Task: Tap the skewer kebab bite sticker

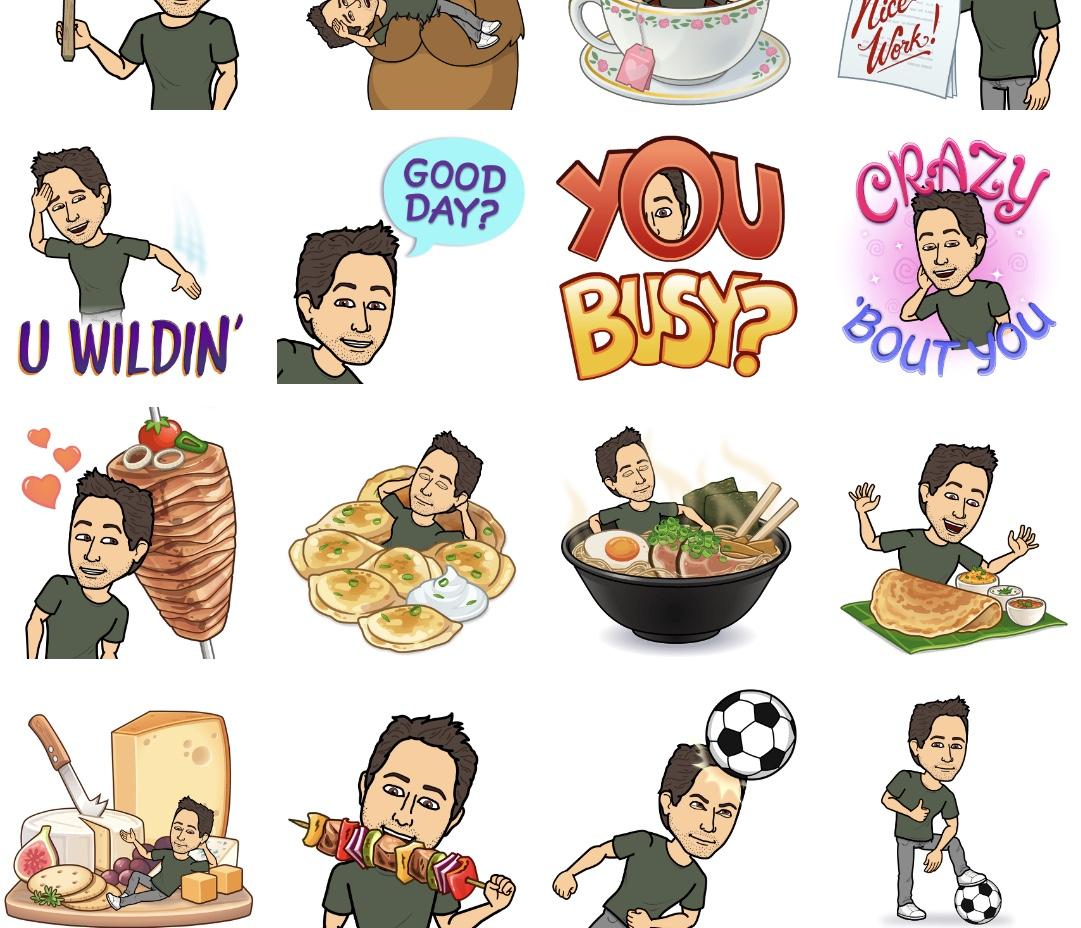Action: (402, 820)
